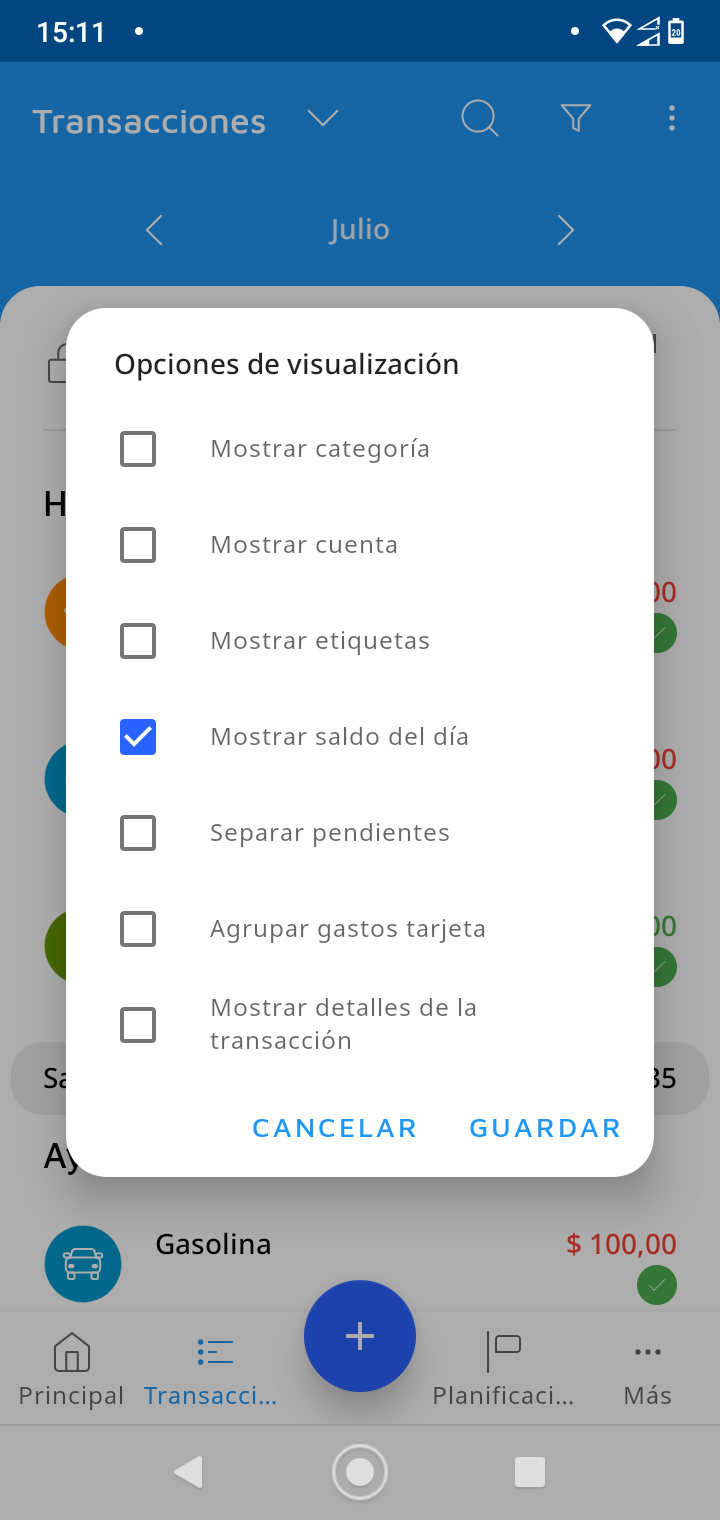Open the transaction filter icon
Image resolution: width=720 pixels, height=1520 pixels.
point(575,118)
